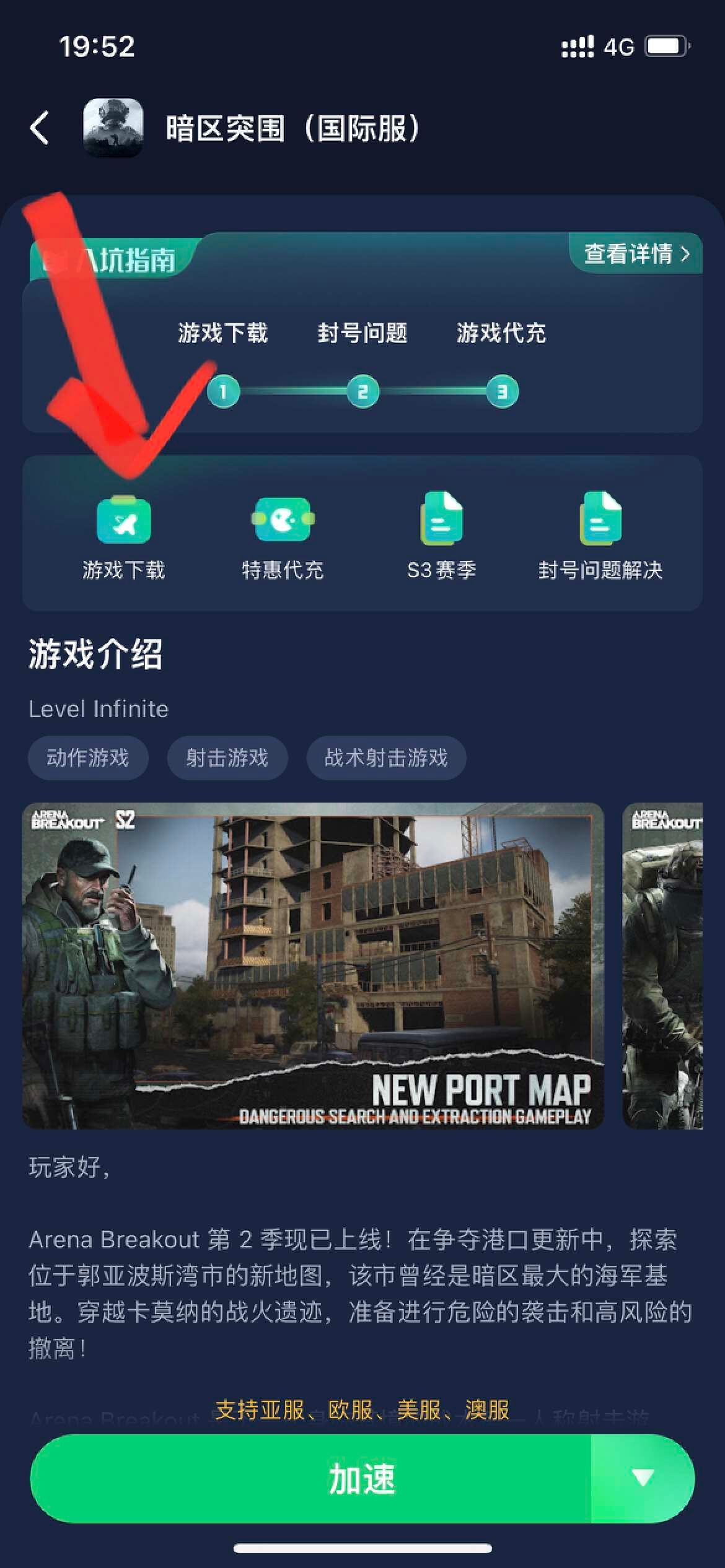
Task: Open the 特惠代充 shortcut
Action: pyautogui.click(x=283, y=521)
